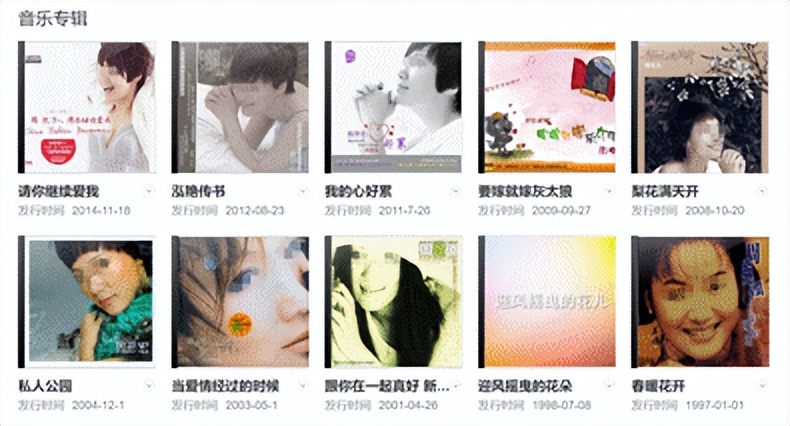Open the album 春暖花开
Image resolution: width=790 pixels, height=426 pixels.
(x=700, y=302)
